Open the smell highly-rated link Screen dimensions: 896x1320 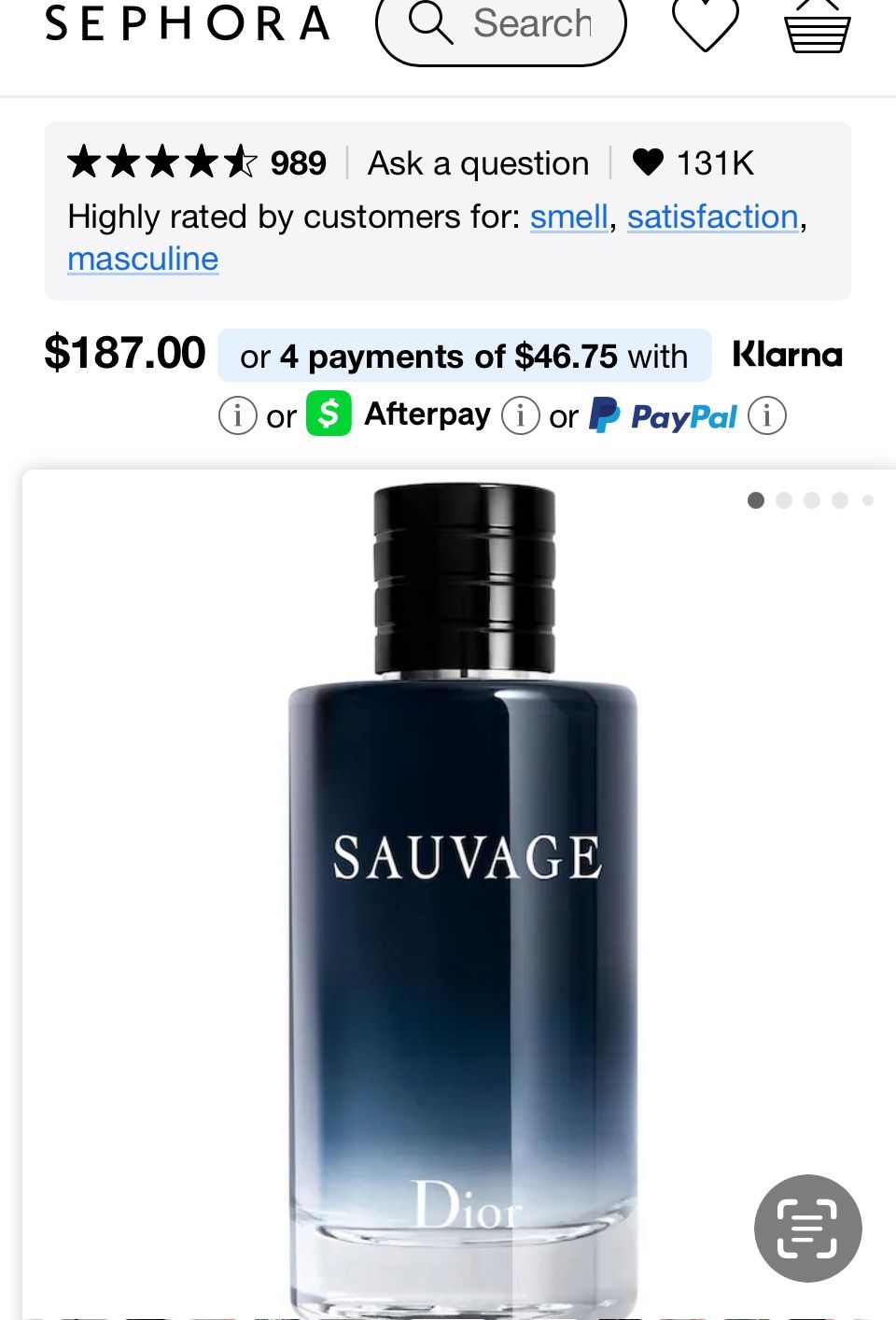pyautogui.click(x=568, y=217)
